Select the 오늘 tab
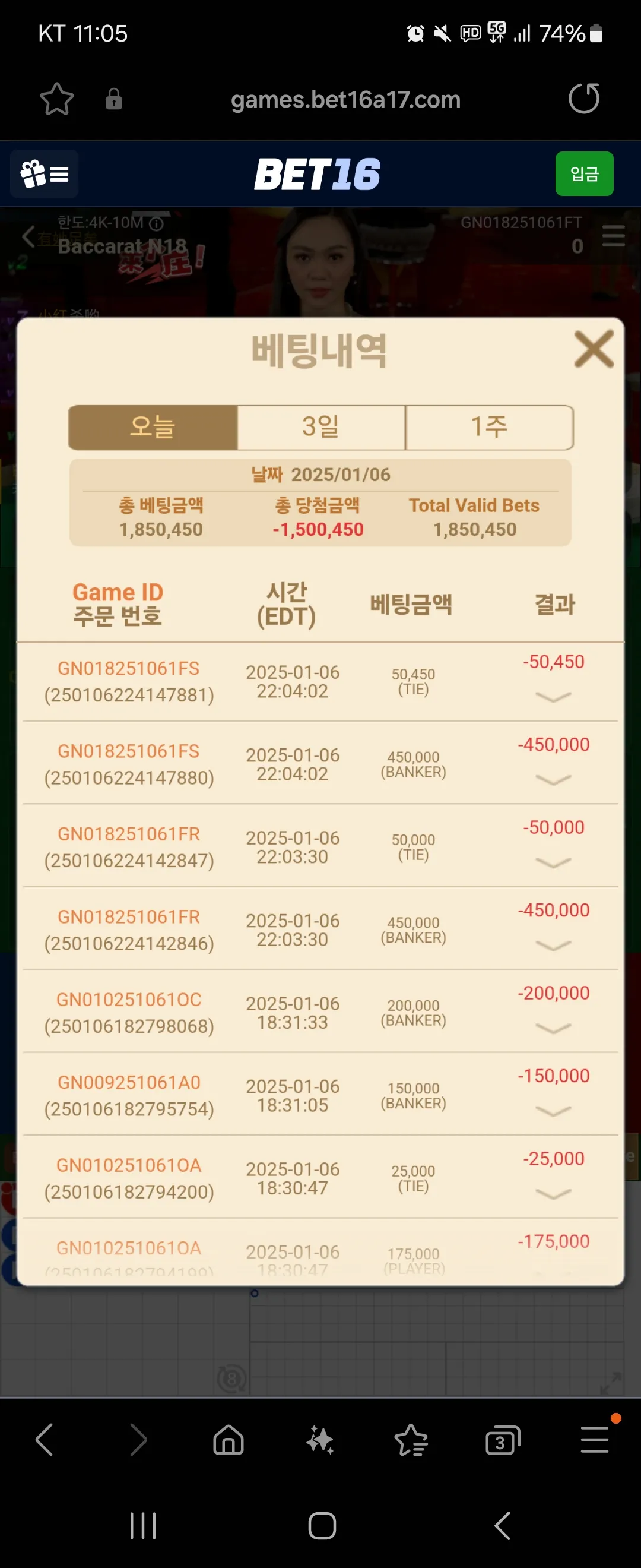This screenshot has width=641, height=1568. 153,427
